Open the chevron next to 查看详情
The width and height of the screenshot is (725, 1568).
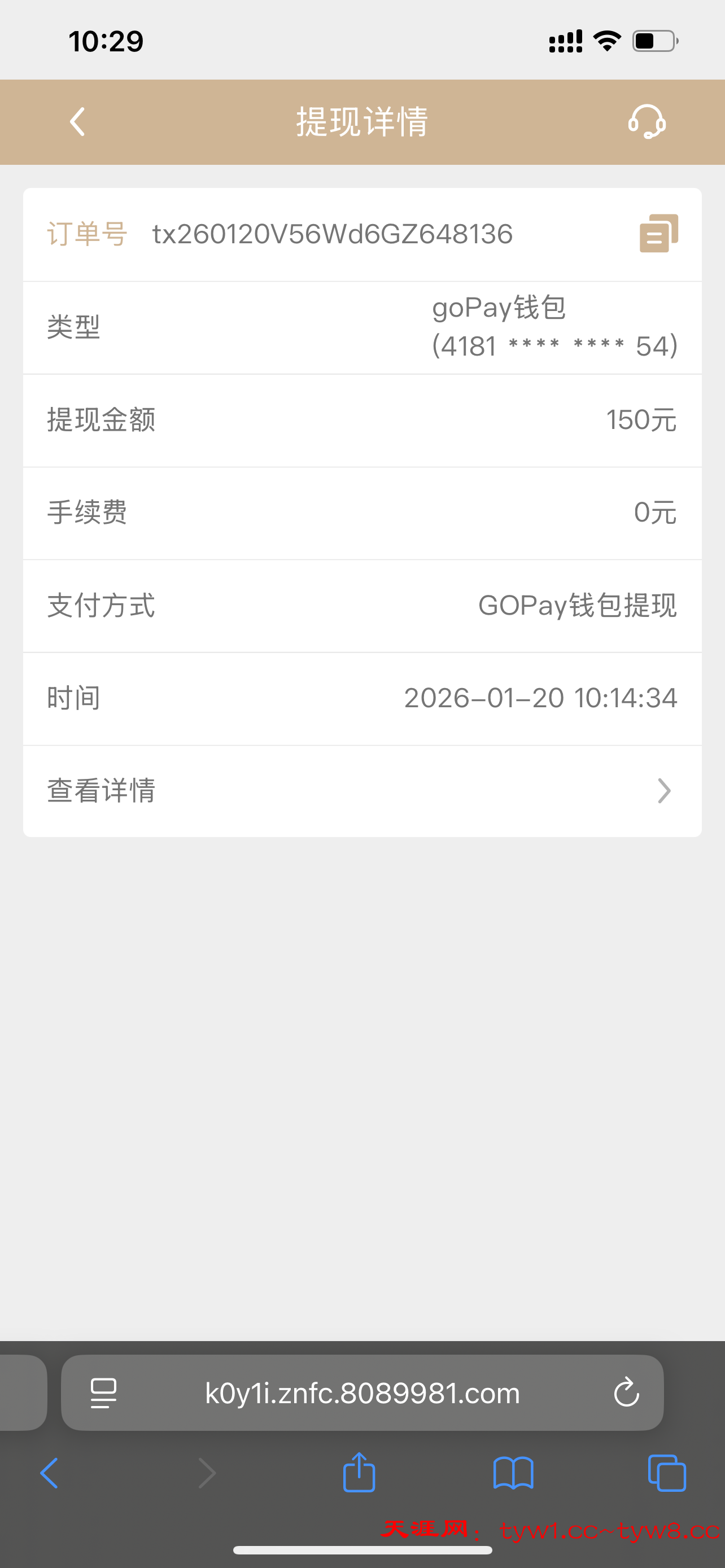[663, 790]
